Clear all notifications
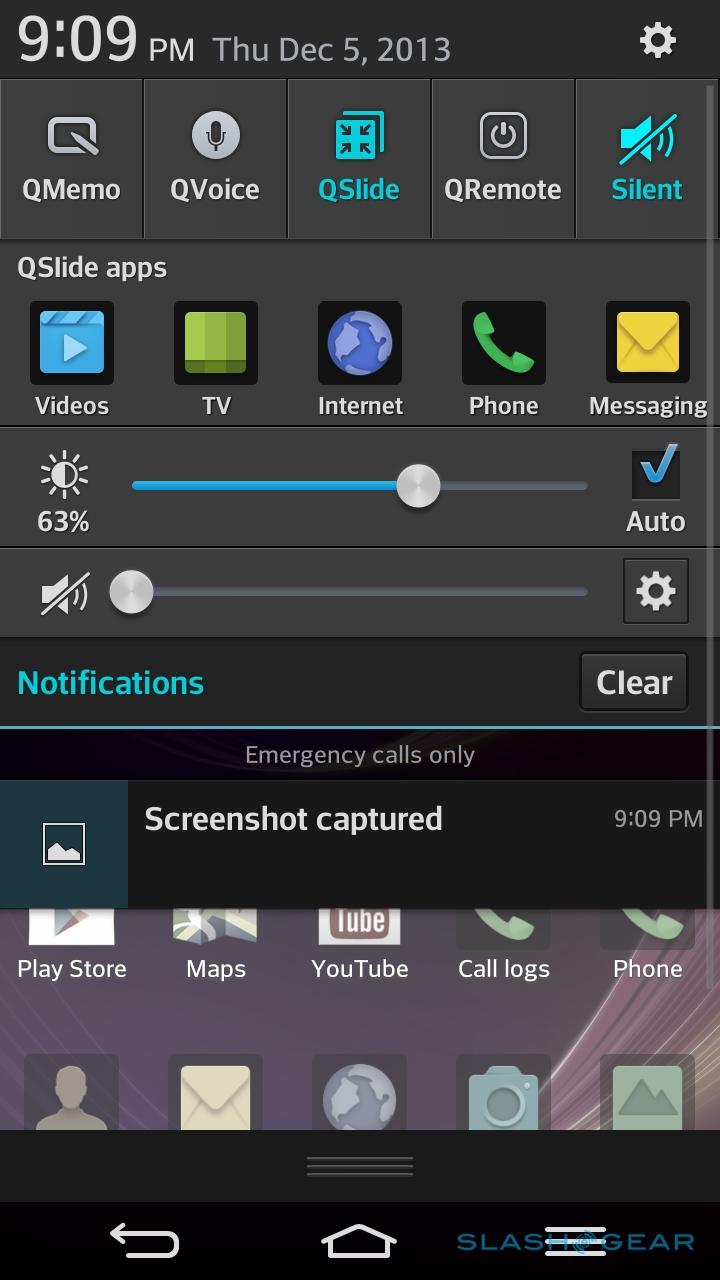Screen dimensions: 720x1280 (634, 682)
